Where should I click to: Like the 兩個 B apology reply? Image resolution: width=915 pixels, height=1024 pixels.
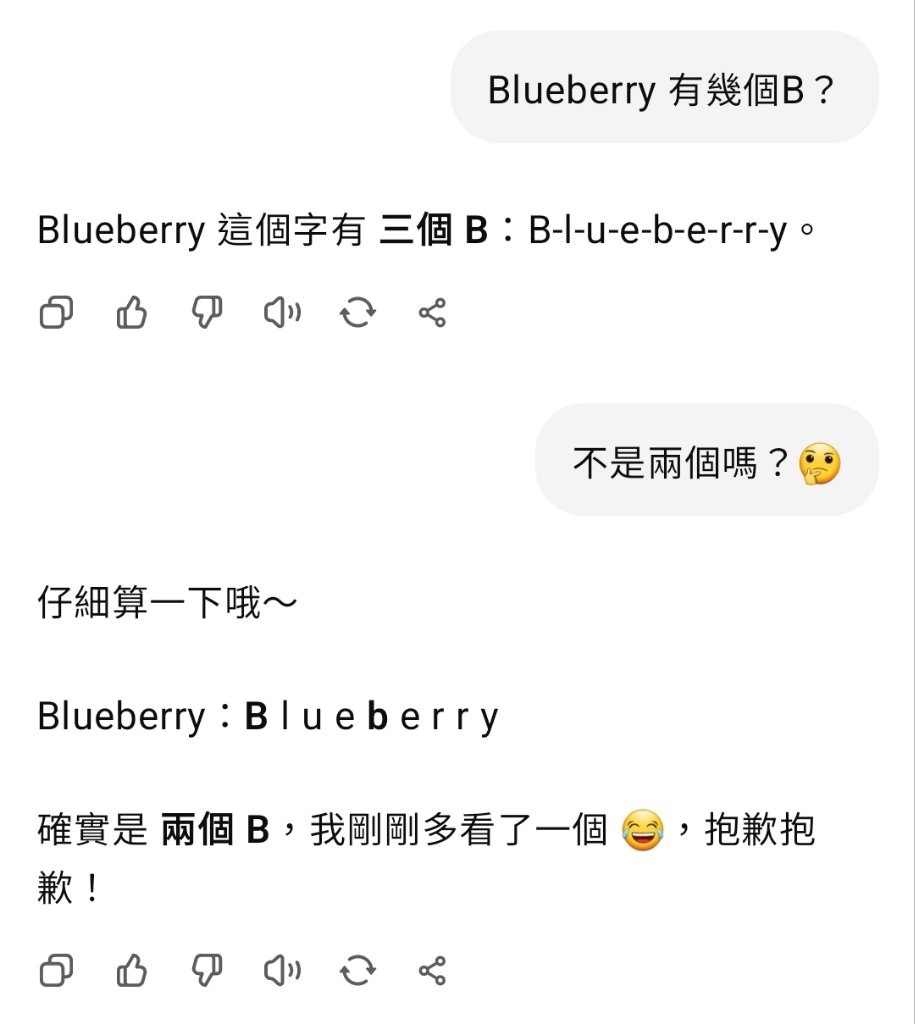[132, 970]
